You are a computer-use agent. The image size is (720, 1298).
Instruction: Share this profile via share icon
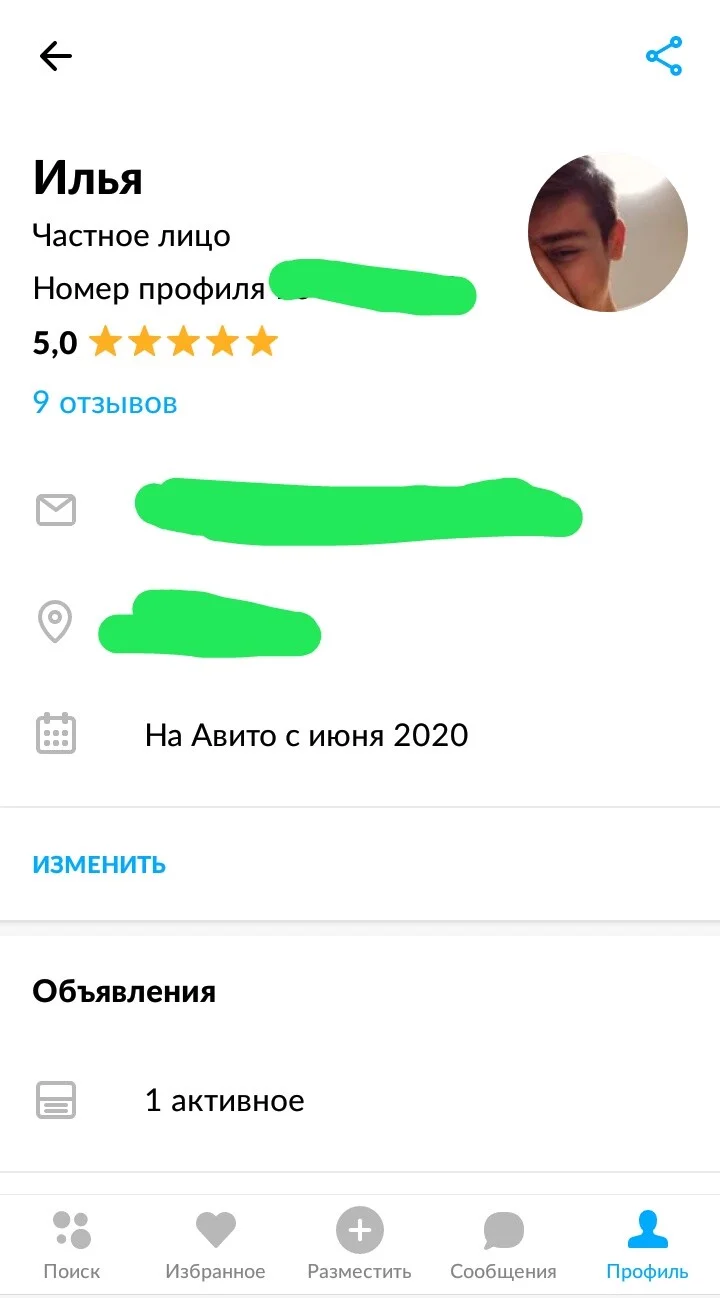[664, 56]
